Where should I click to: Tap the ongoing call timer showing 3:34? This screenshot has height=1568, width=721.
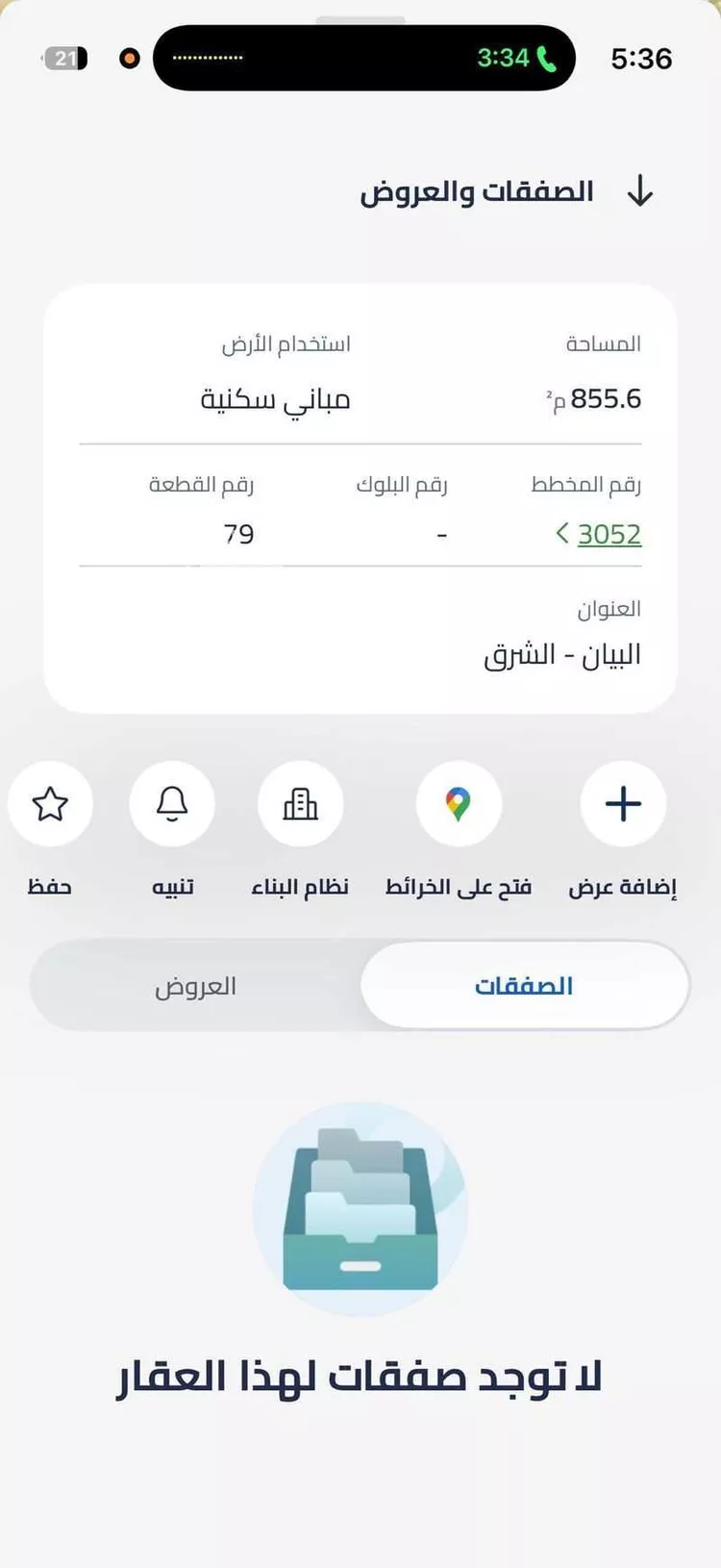(504, 58)
